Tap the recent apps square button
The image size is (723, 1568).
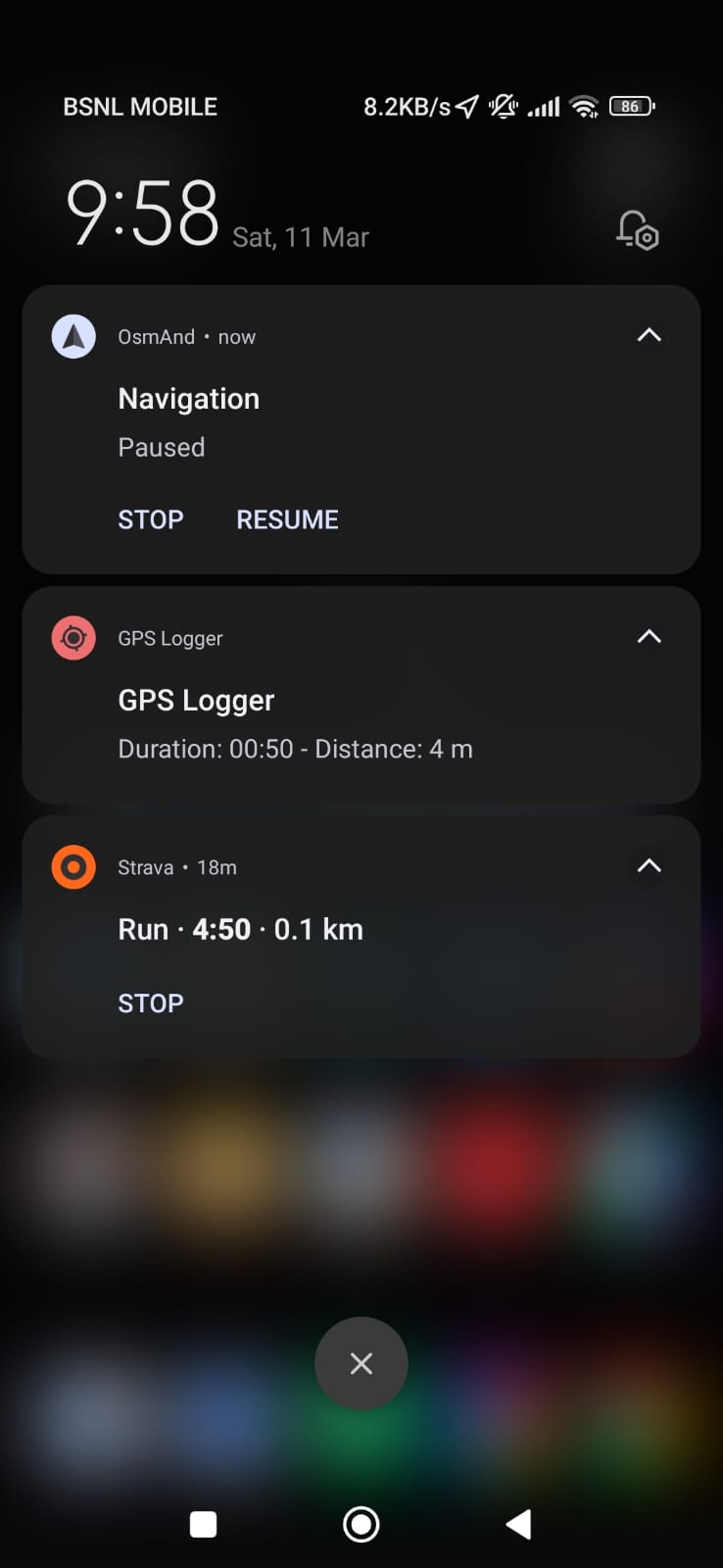point(203,1524)
